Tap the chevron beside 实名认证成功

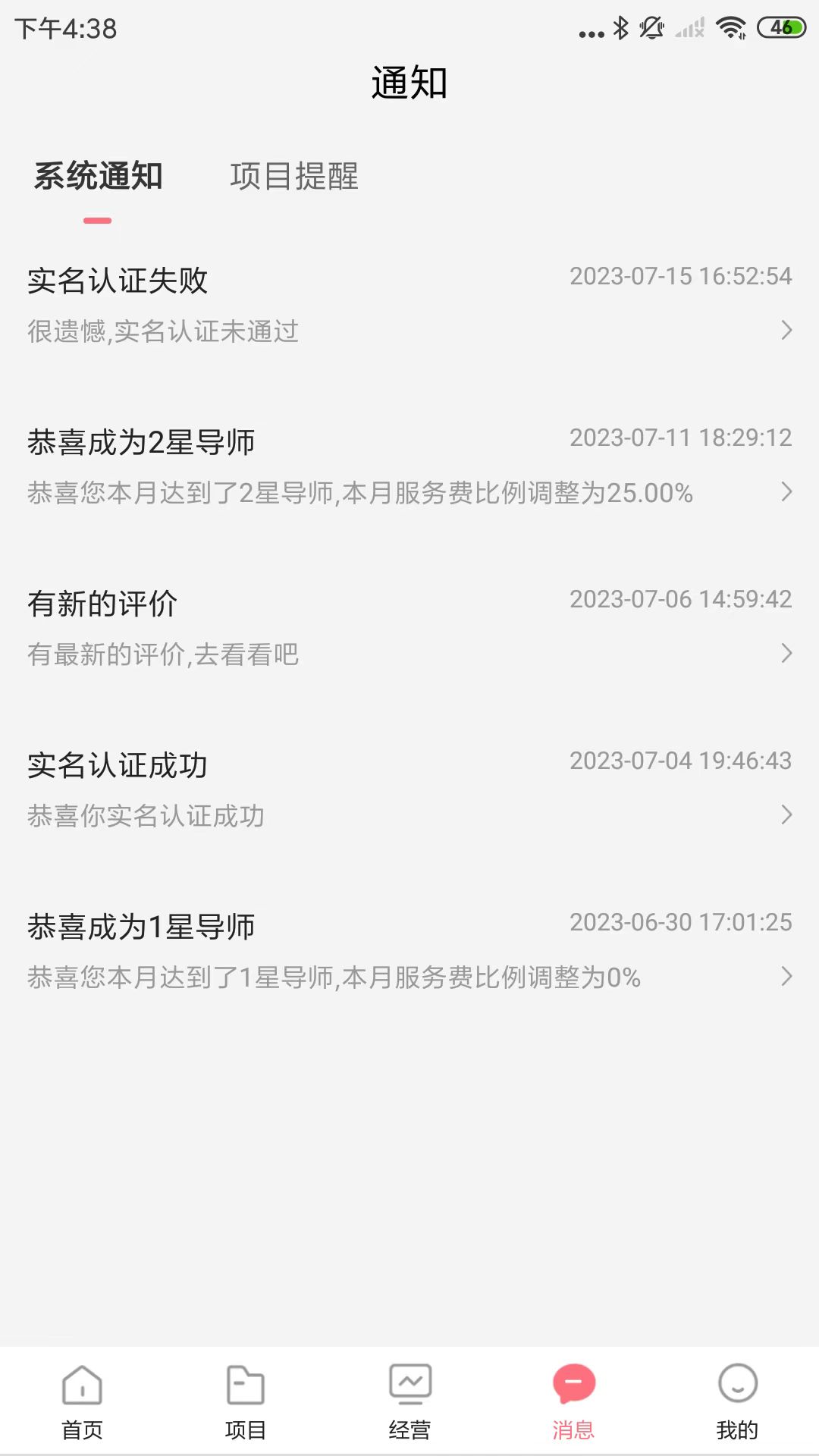[x=786, y=815]
